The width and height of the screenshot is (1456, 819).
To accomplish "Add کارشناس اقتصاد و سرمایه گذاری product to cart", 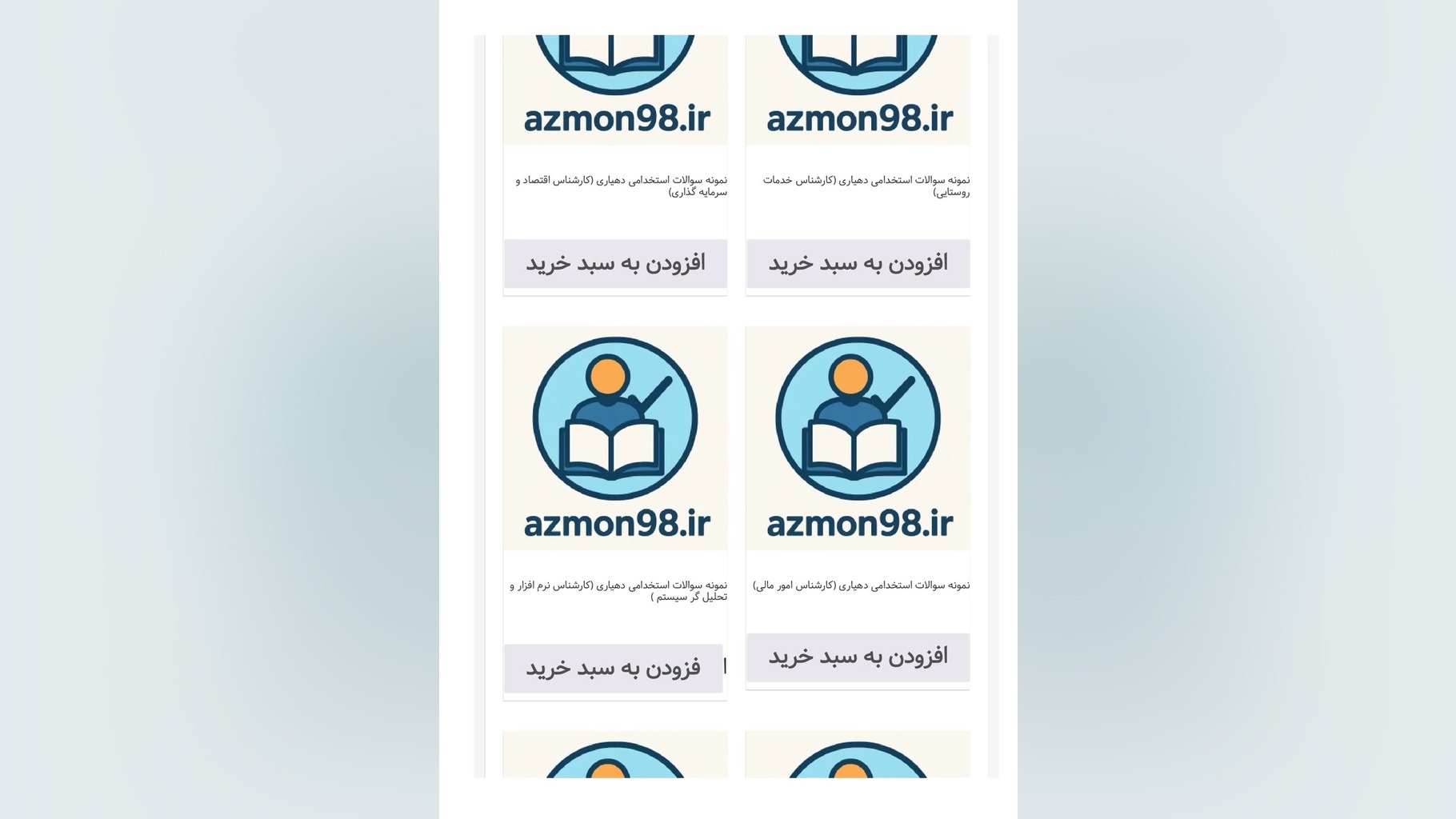I will 614,263.
